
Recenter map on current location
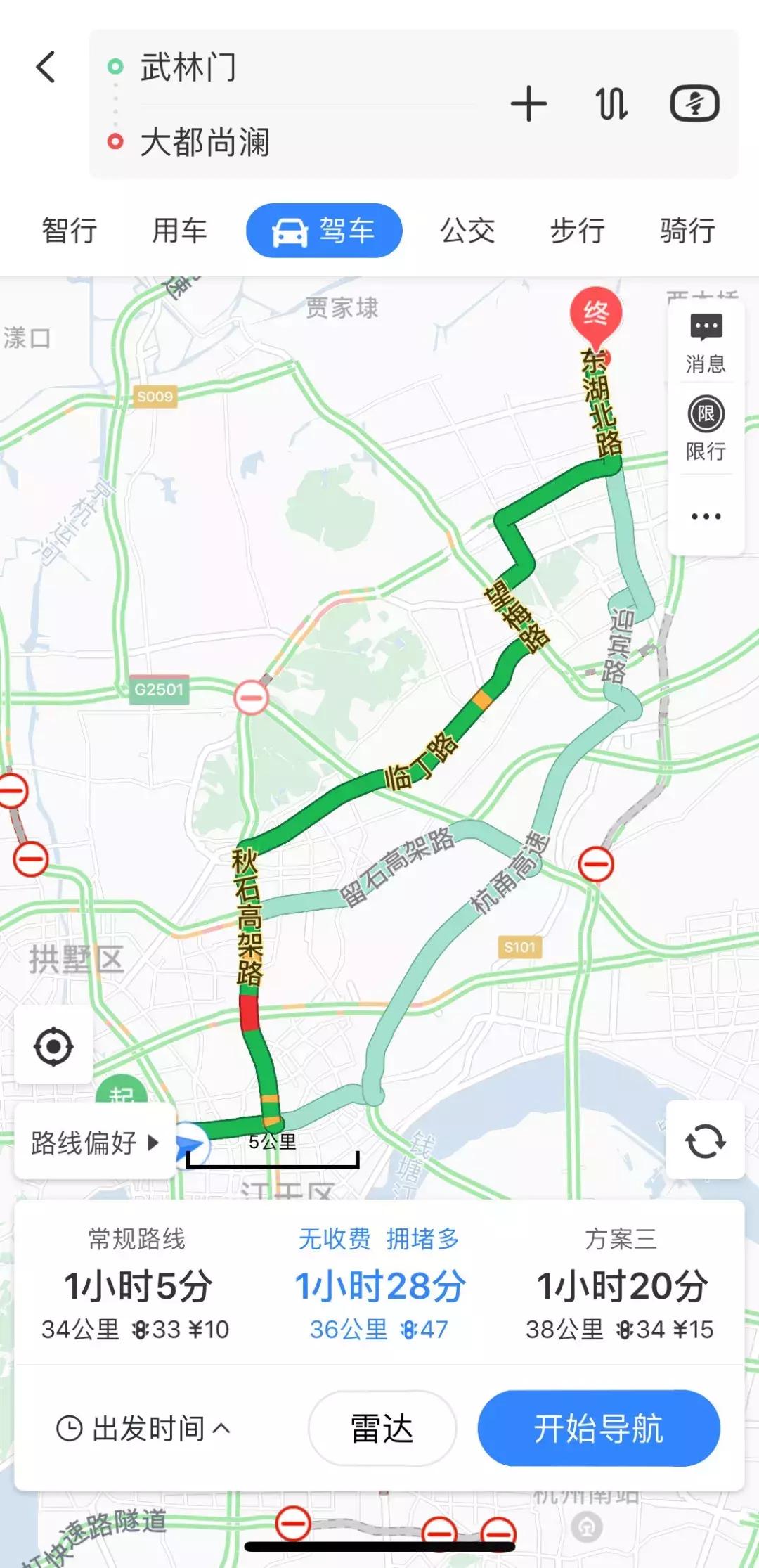[x=53, y=1046]
